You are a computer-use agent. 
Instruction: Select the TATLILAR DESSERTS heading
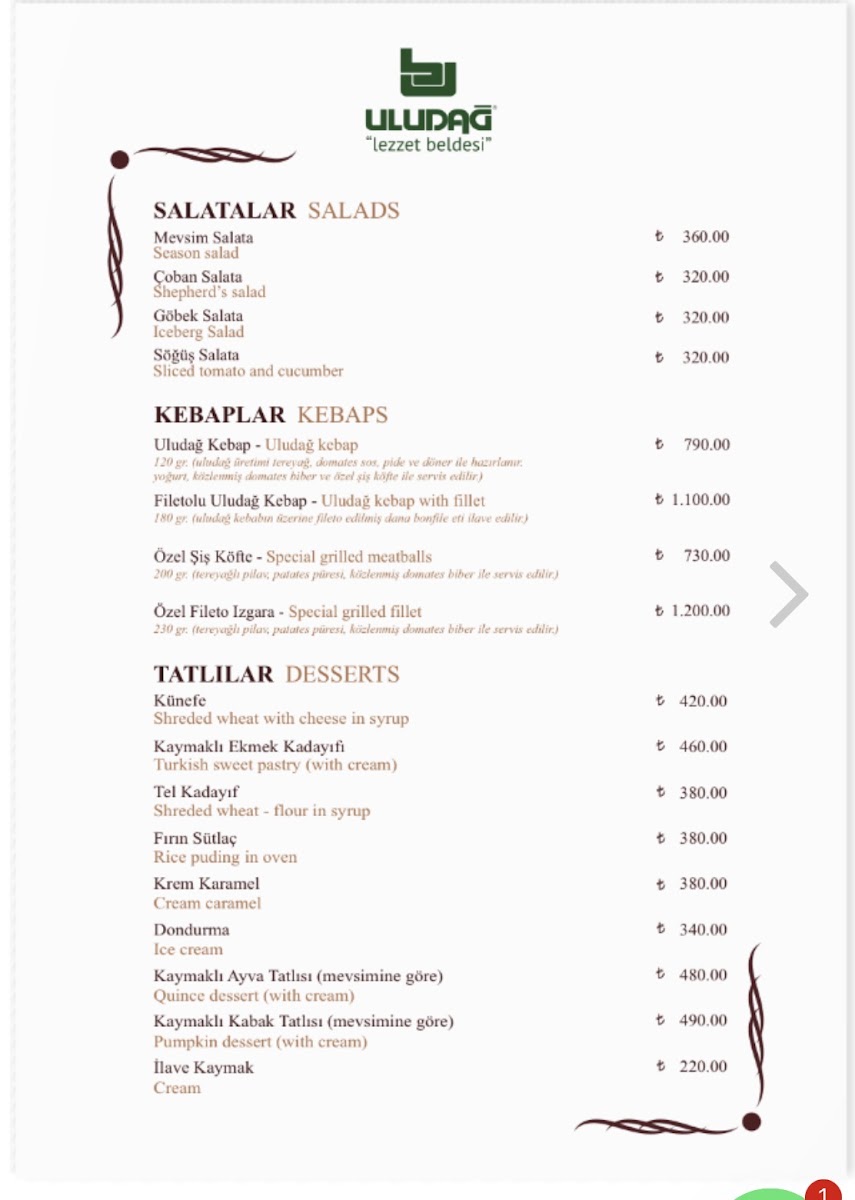tap(276, 674)
